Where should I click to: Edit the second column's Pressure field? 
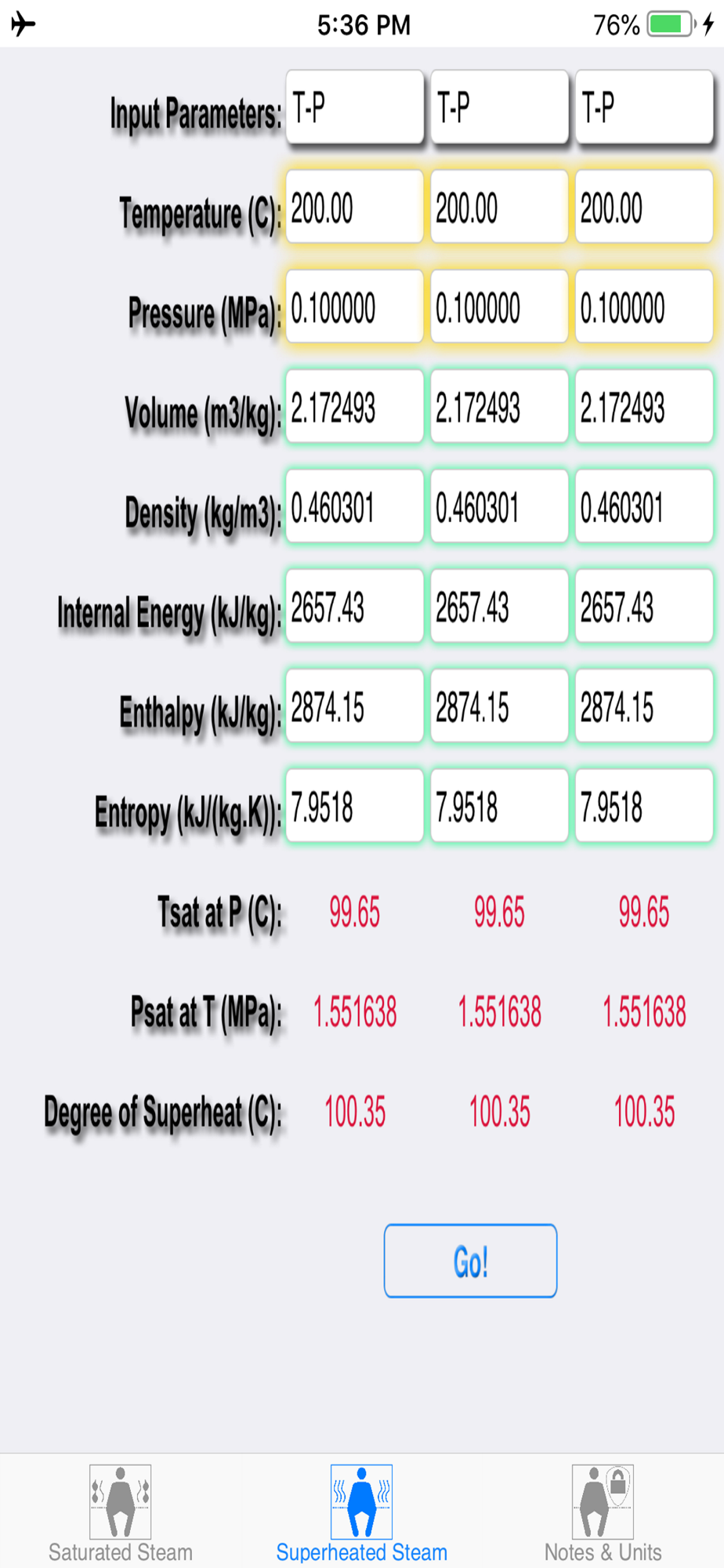pyautogui.click(x=499, y=307)
